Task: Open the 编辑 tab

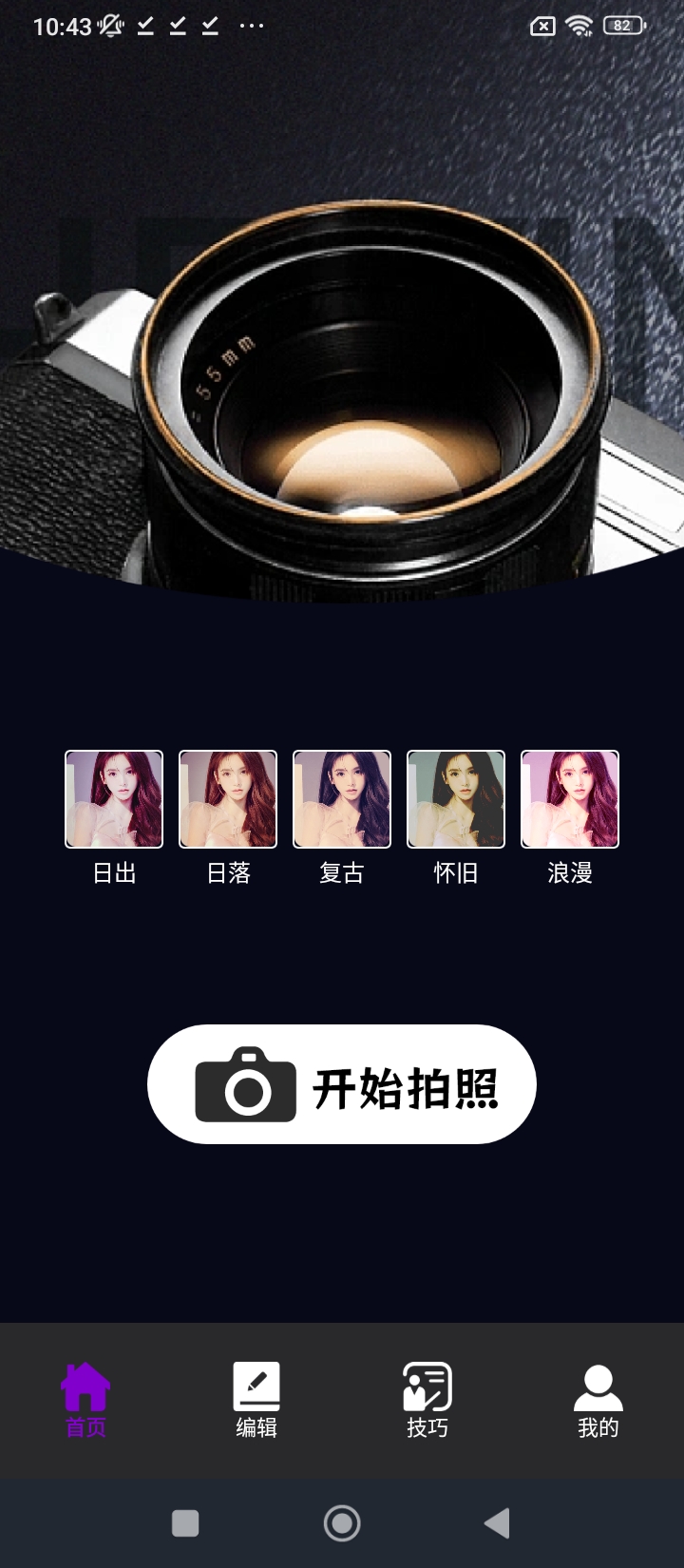Action: pyautogui.click(x=256, y=1400)
